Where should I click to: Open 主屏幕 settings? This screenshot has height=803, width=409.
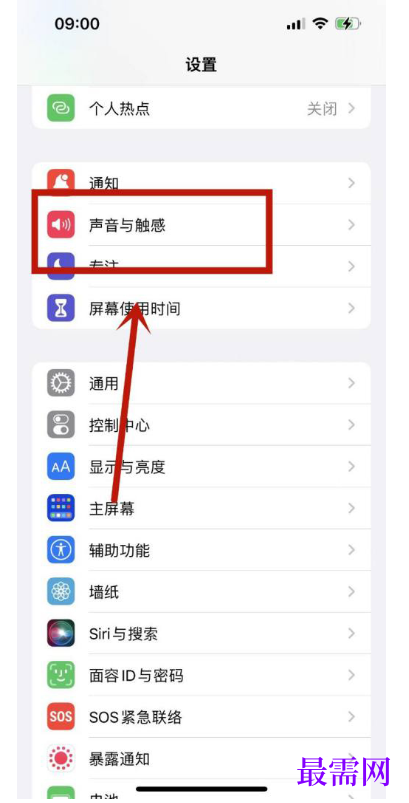(x=201, y=509)
